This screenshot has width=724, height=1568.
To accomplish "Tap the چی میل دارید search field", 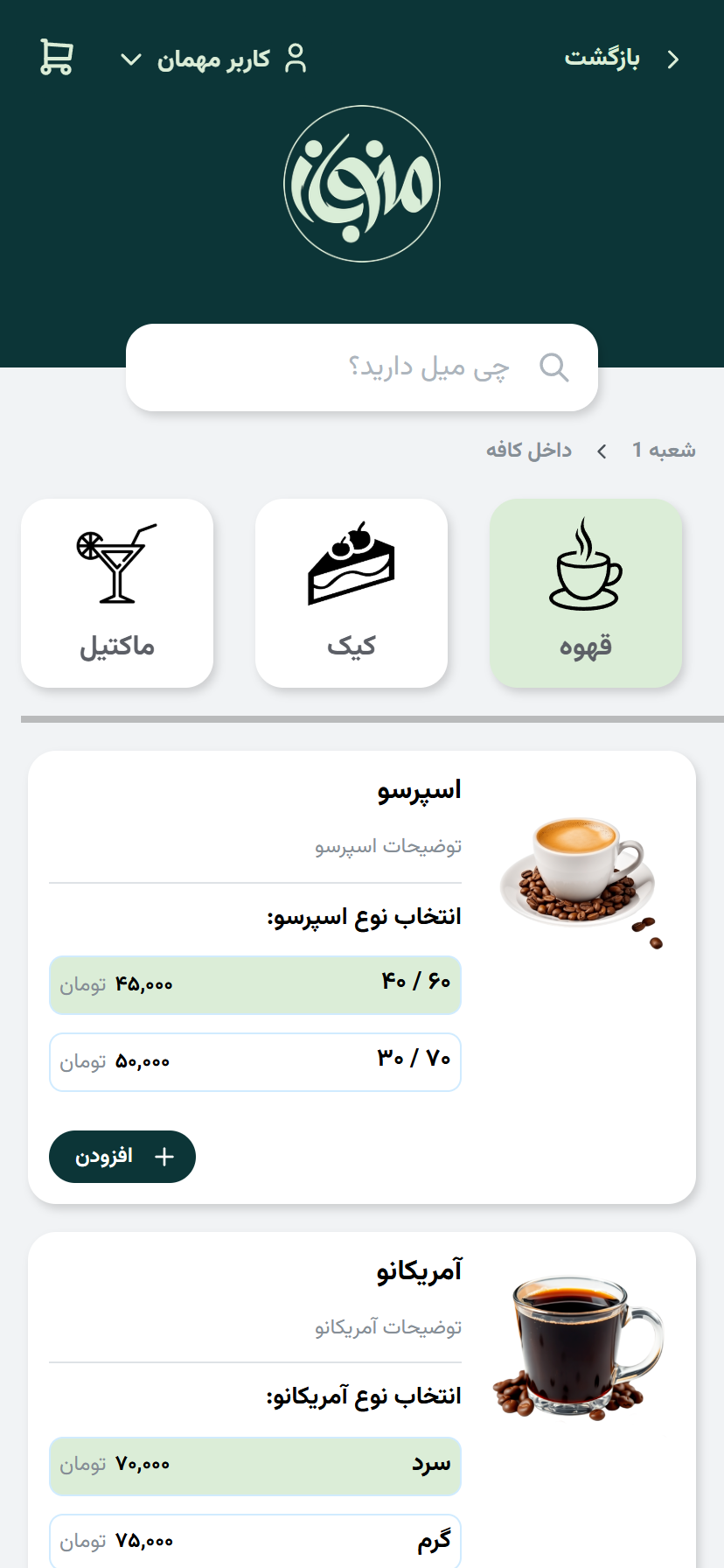I will coord(362,367).
